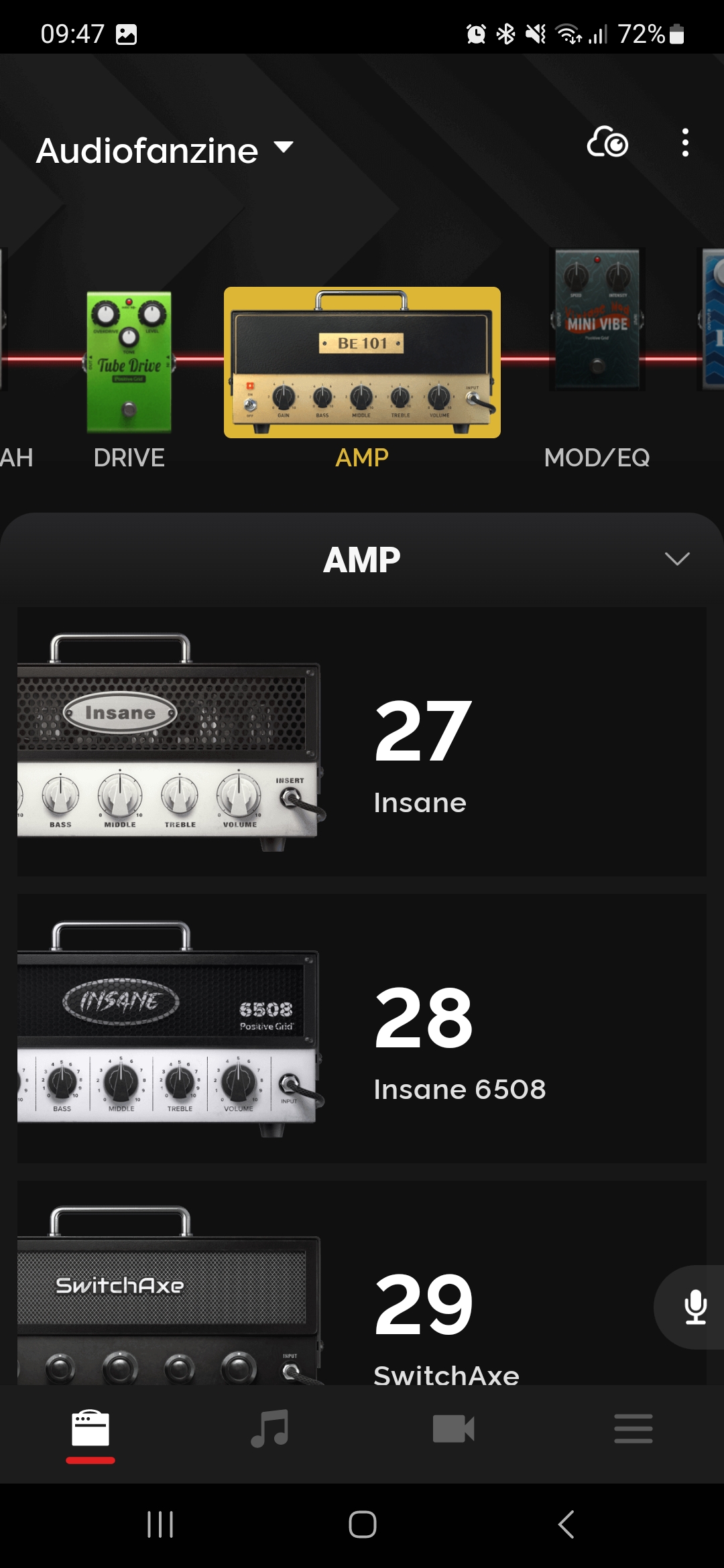Switch to the music tab
724x1568 pixels.
pyautogui.click(x=270, y=1428)
